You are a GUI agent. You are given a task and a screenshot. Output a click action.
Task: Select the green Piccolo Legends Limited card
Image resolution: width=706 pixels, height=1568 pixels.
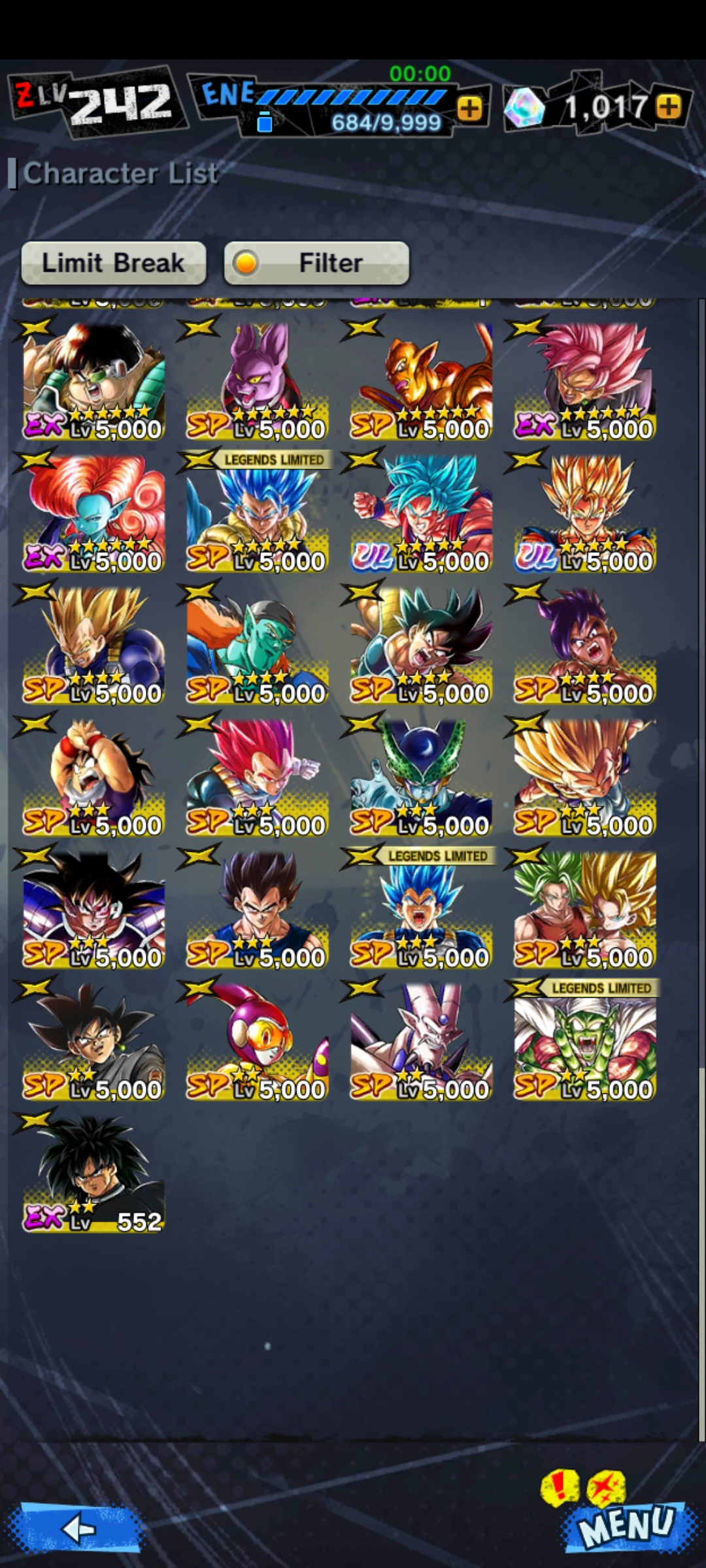coord(584,1040)
